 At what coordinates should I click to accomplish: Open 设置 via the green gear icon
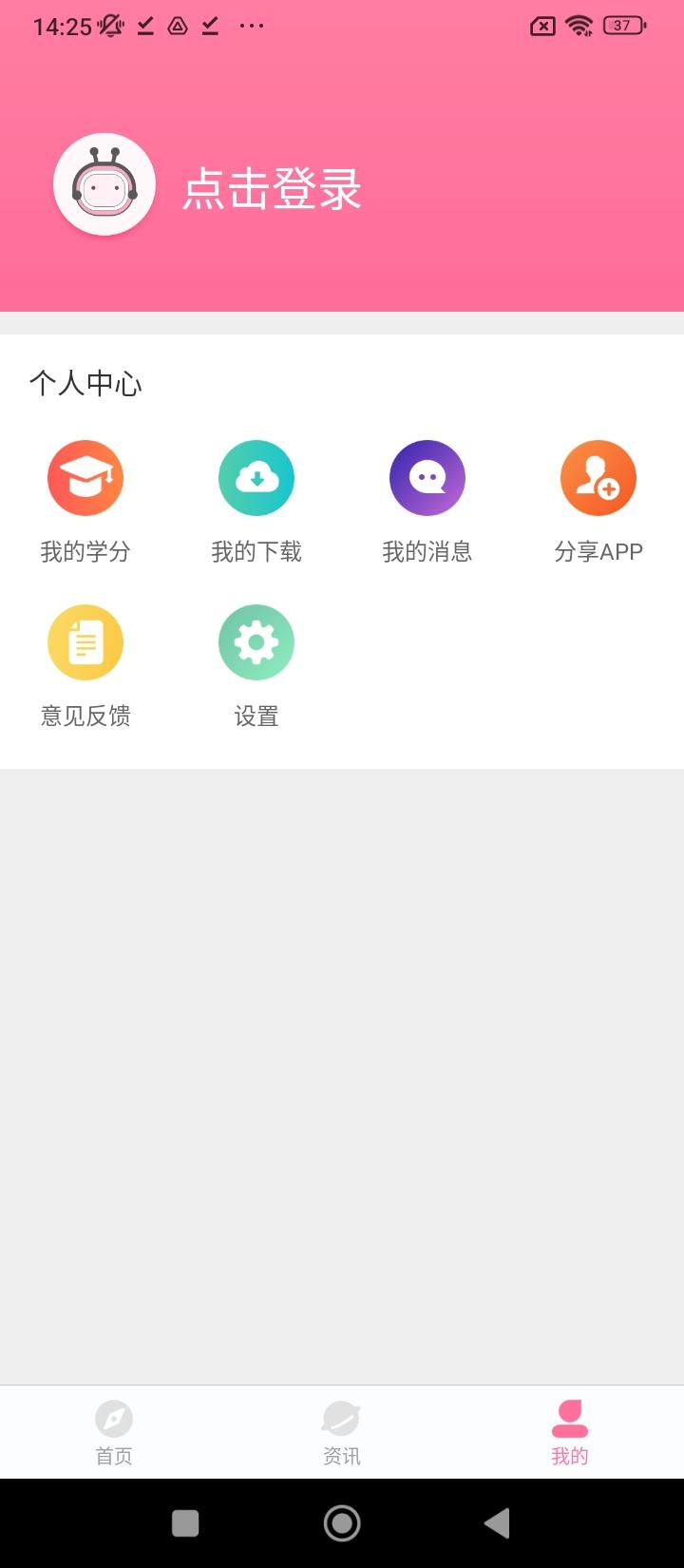point(256,642)
